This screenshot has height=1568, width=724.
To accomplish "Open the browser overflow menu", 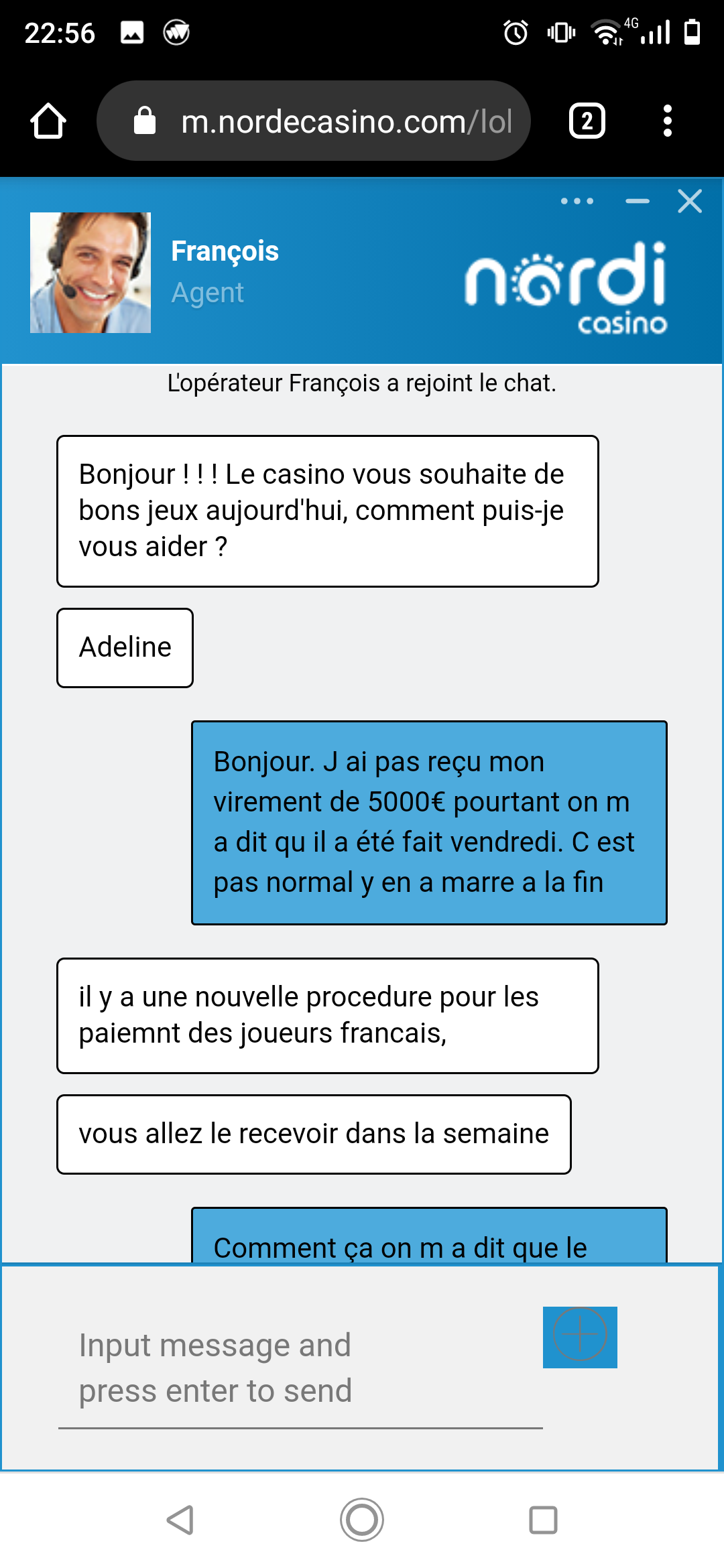I will (667, 121).
